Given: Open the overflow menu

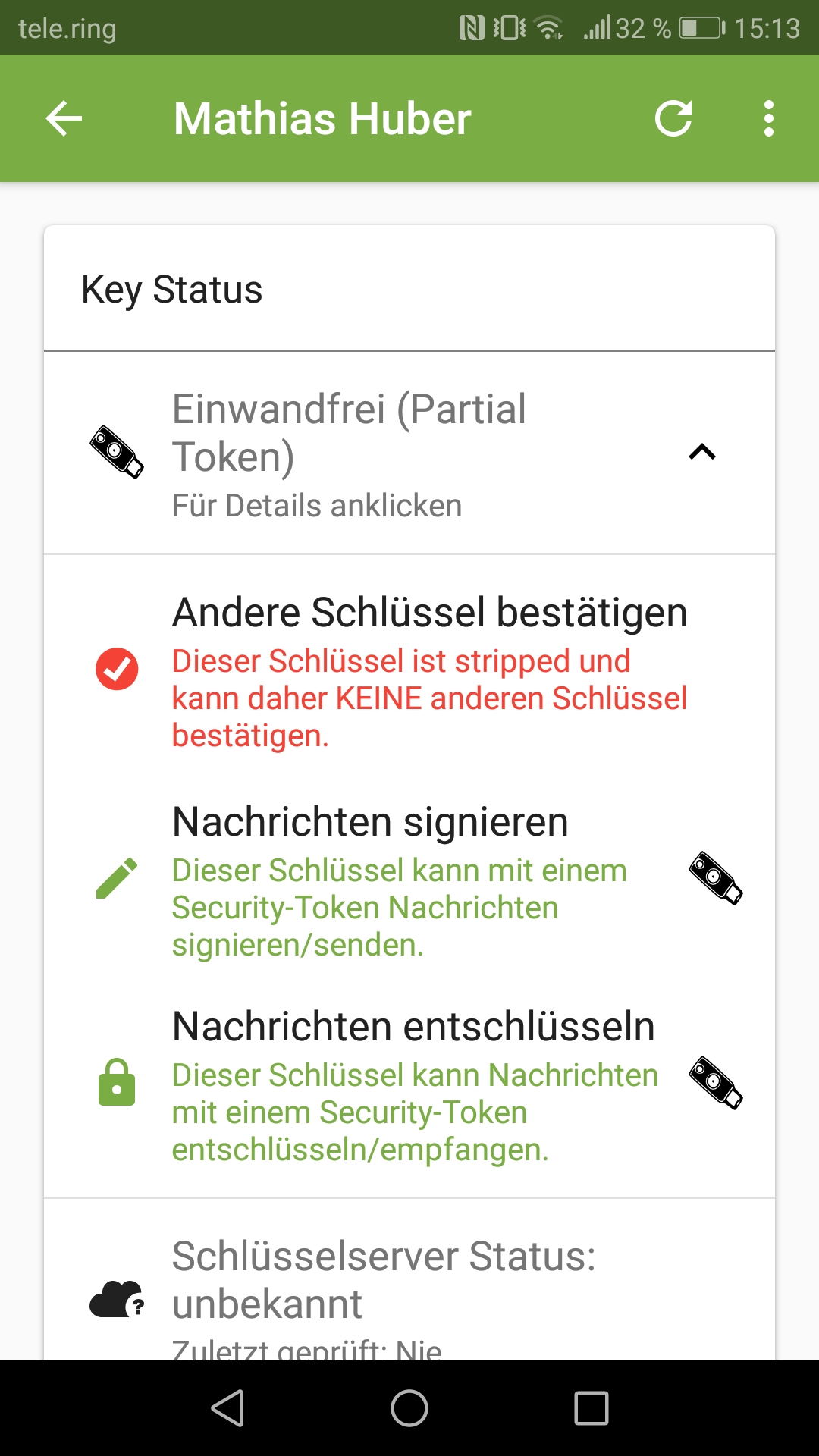Looking at the screenshot, I should tap(769, 119).
